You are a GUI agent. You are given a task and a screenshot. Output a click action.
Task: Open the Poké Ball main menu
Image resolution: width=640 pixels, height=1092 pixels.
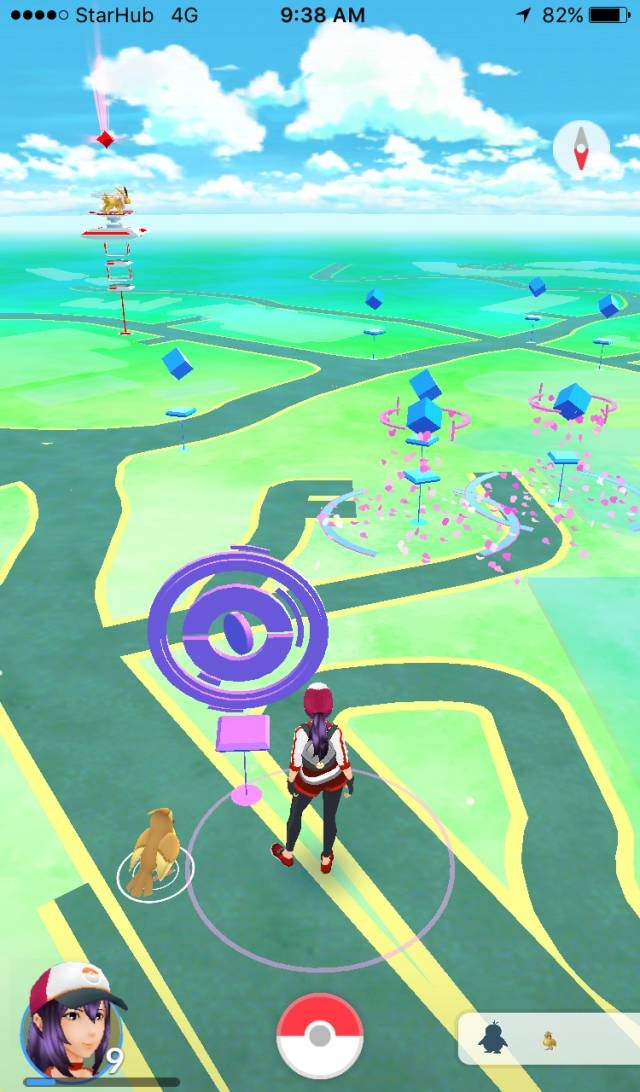pyautogui.click(x=320, y=1036)
